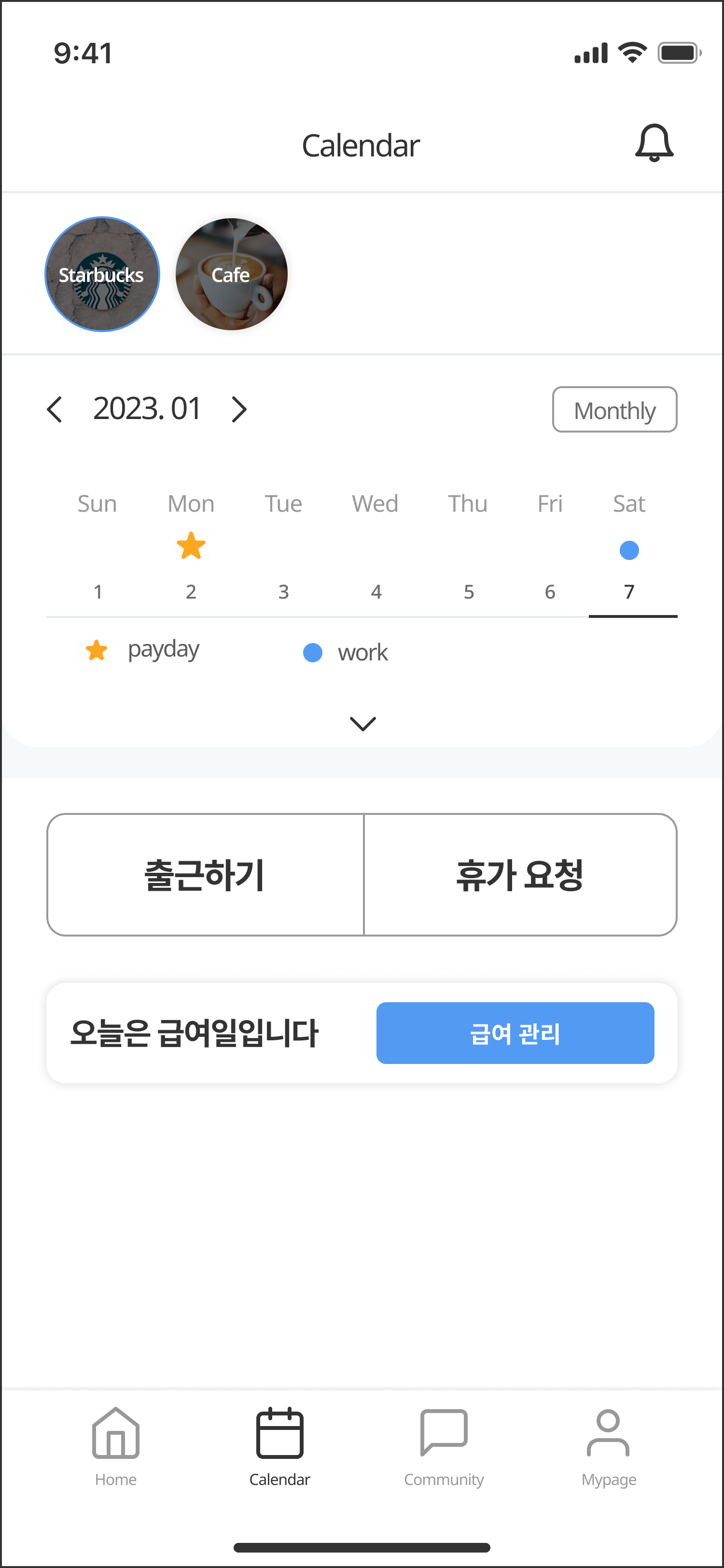Go to previous month with left arrow

55,409
